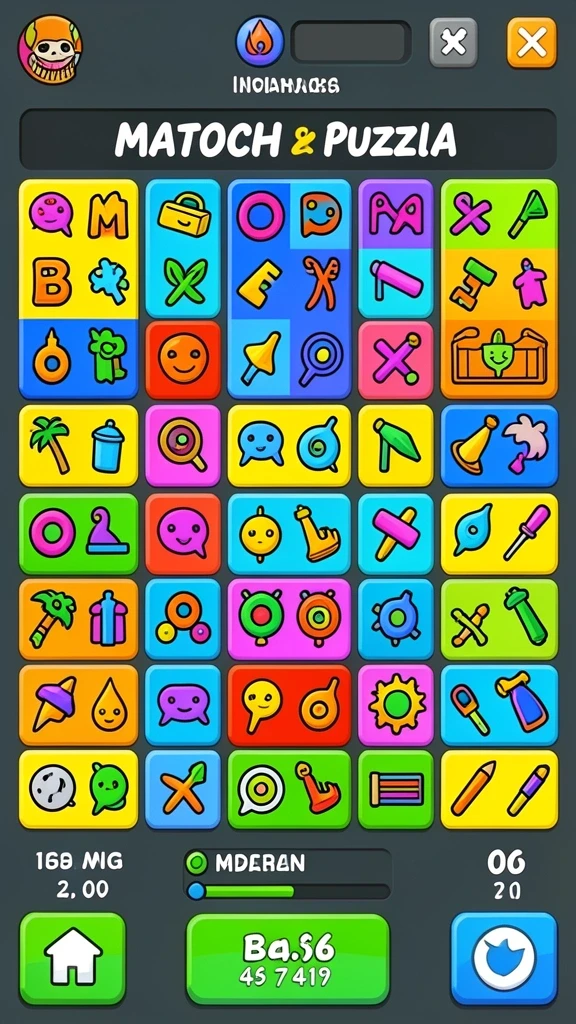Viewport: 576px width, 1024px height.
Task: Close the game with the orange X button
Action: [532, 43]
